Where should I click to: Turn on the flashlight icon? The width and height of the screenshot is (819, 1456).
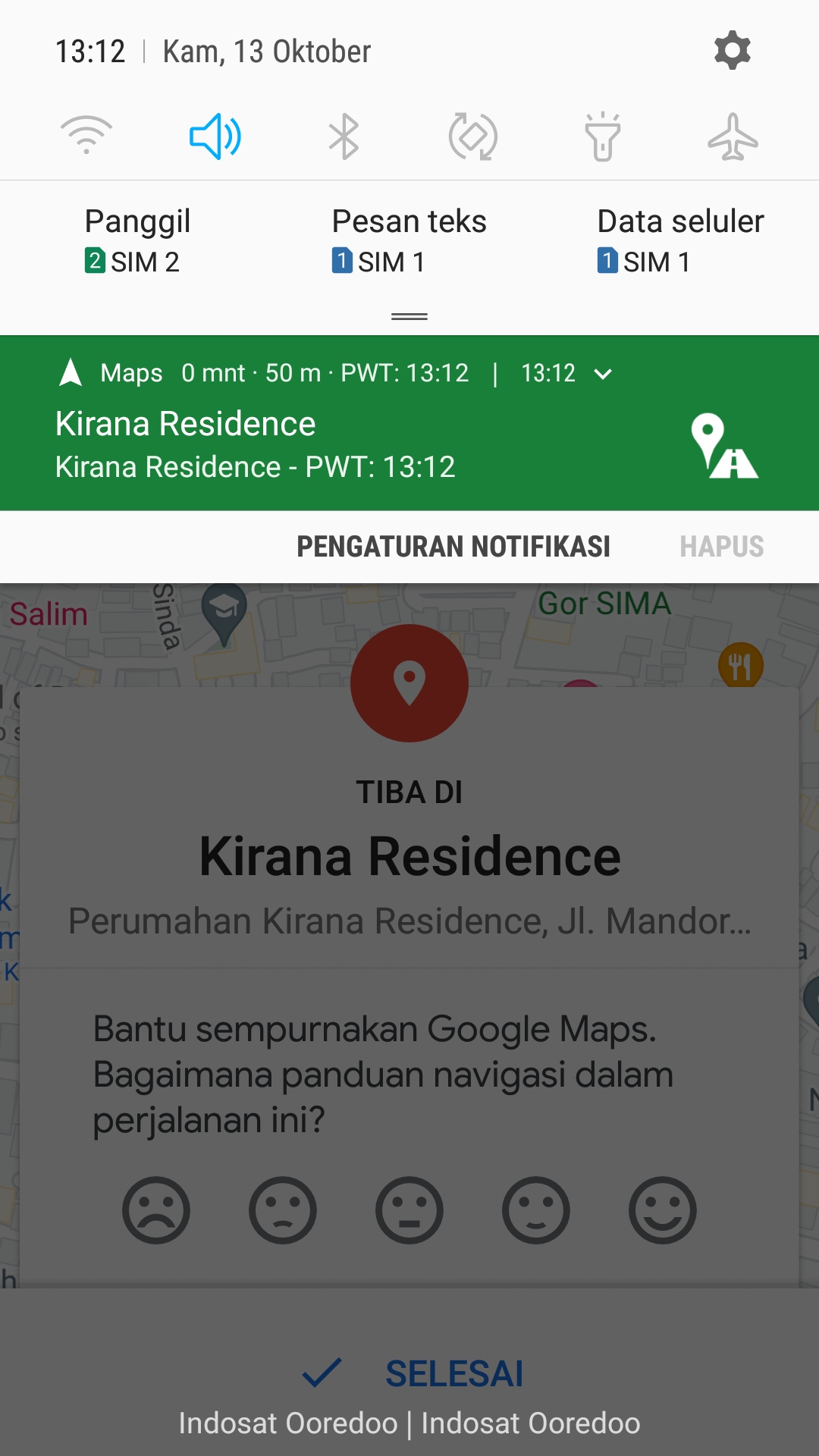point(601,136)
